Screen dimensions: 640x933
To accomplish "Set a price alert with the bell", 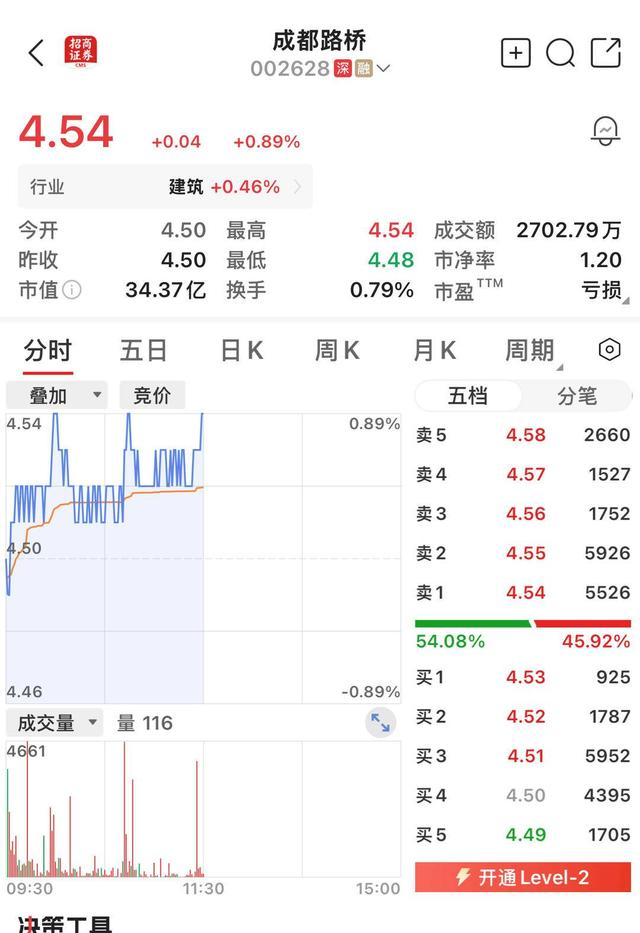I will click(605, 131).
